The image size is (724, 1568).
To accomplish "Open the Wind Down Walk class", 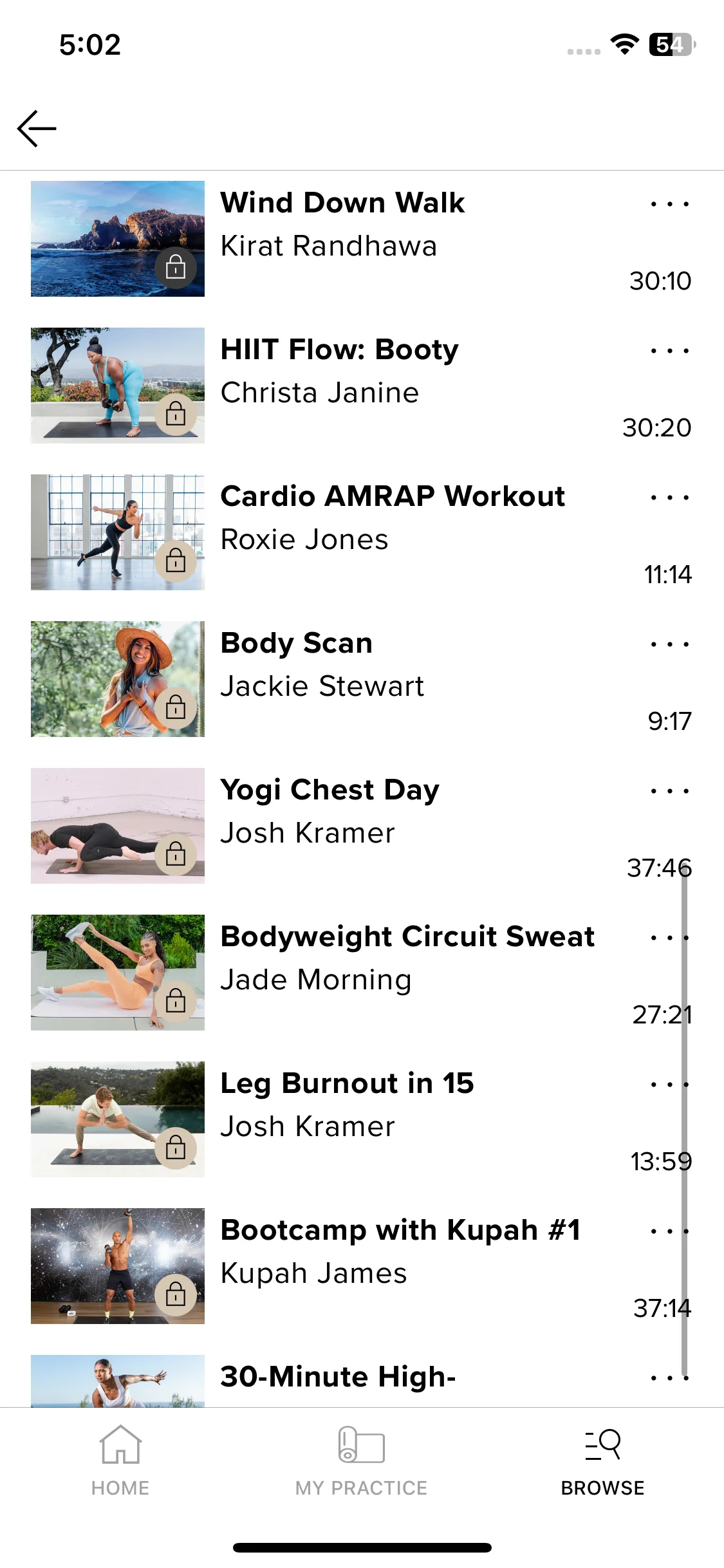I will click(342, 203).
